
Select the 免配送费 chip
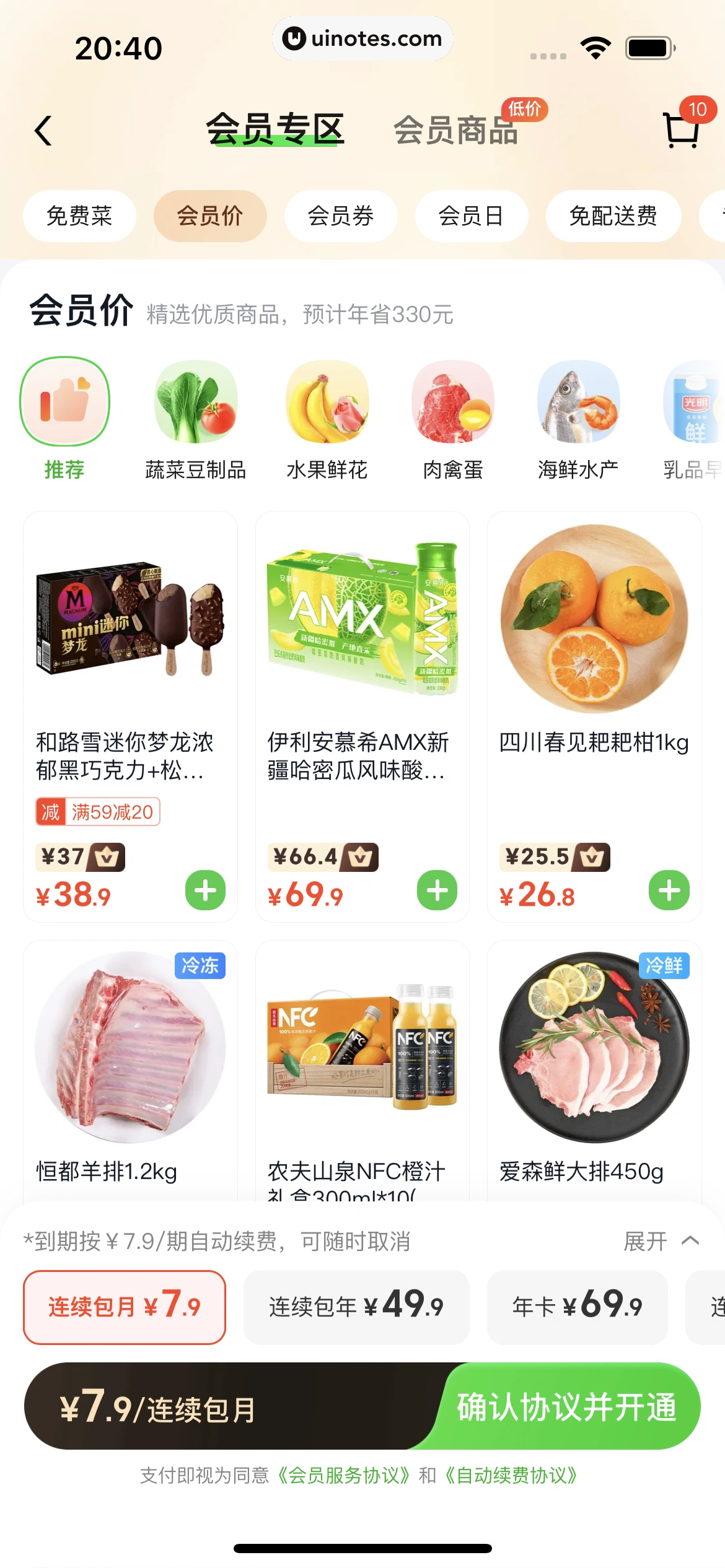613,216
